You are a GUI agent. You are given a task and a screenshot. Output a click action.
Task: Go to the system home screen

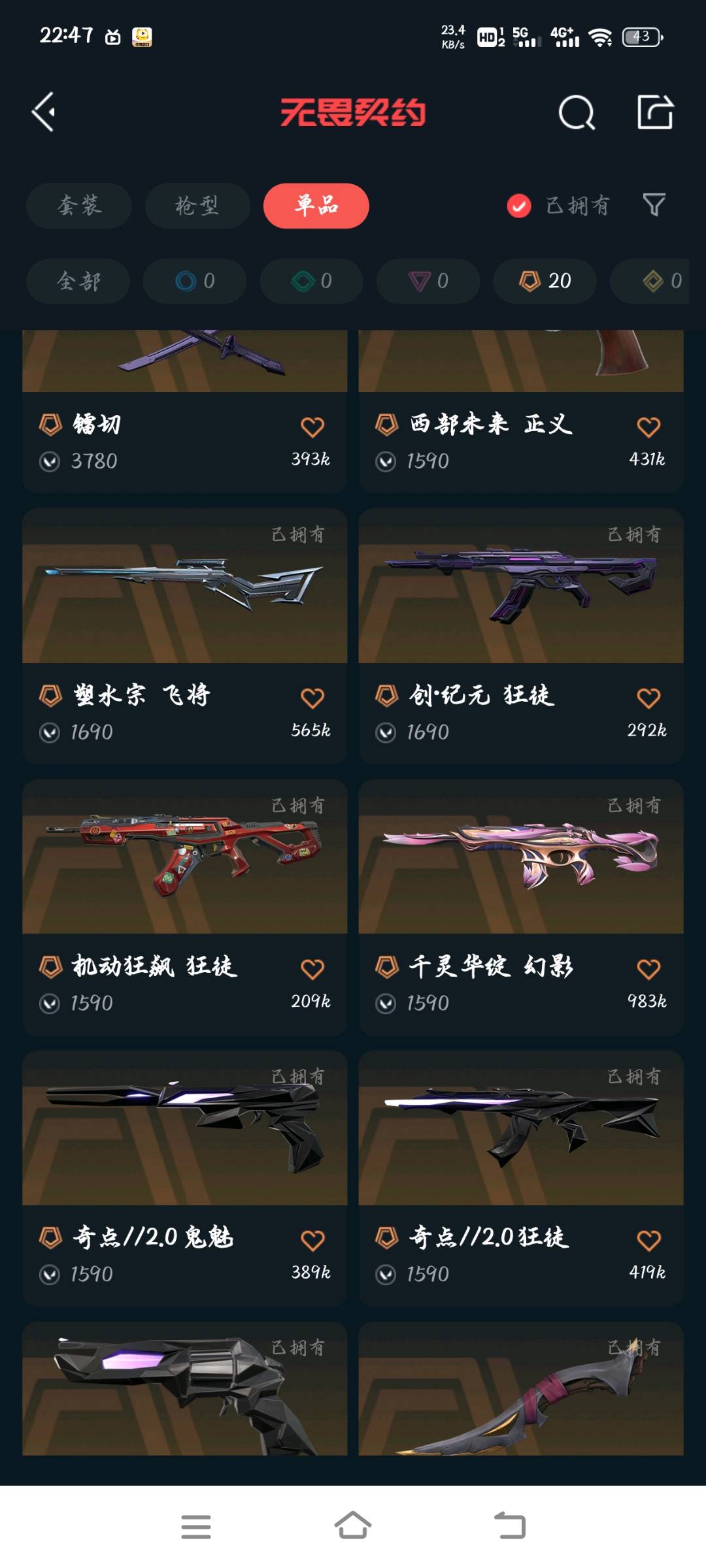coord(353,1526)
